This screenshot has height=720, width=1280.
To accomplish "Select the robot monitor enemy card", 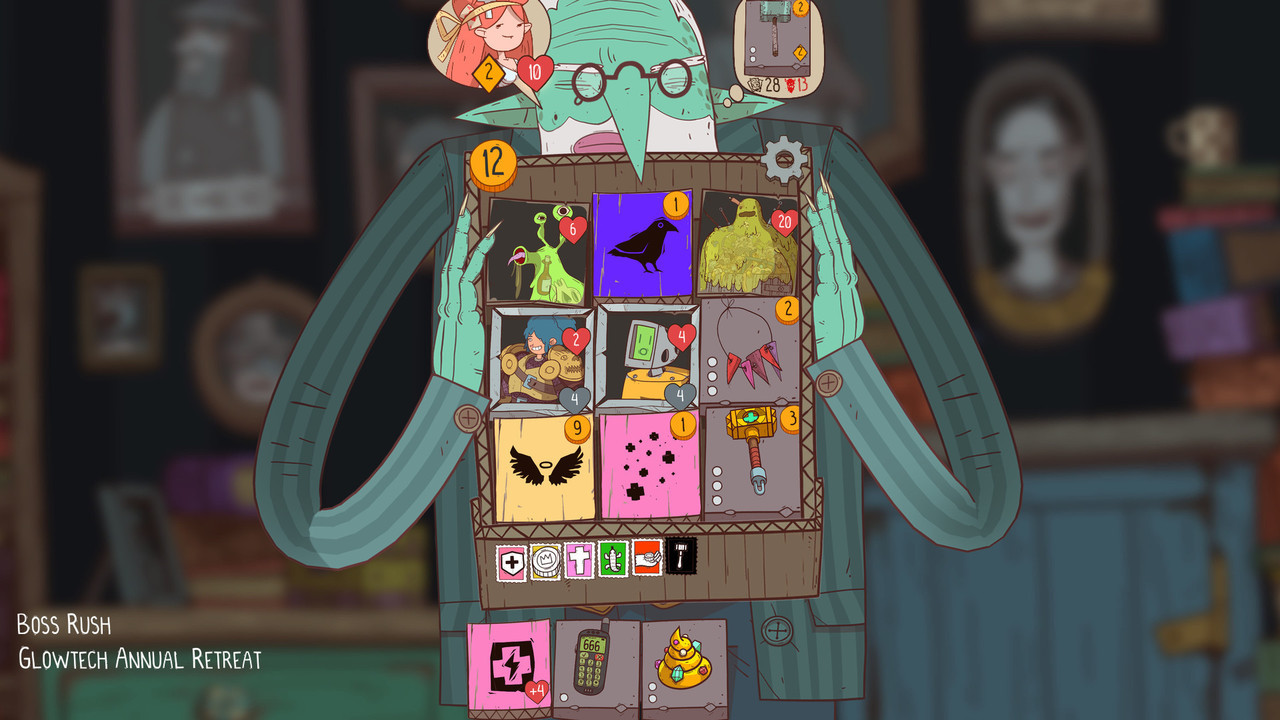I will pyautogui.click(x=646, y=357).
